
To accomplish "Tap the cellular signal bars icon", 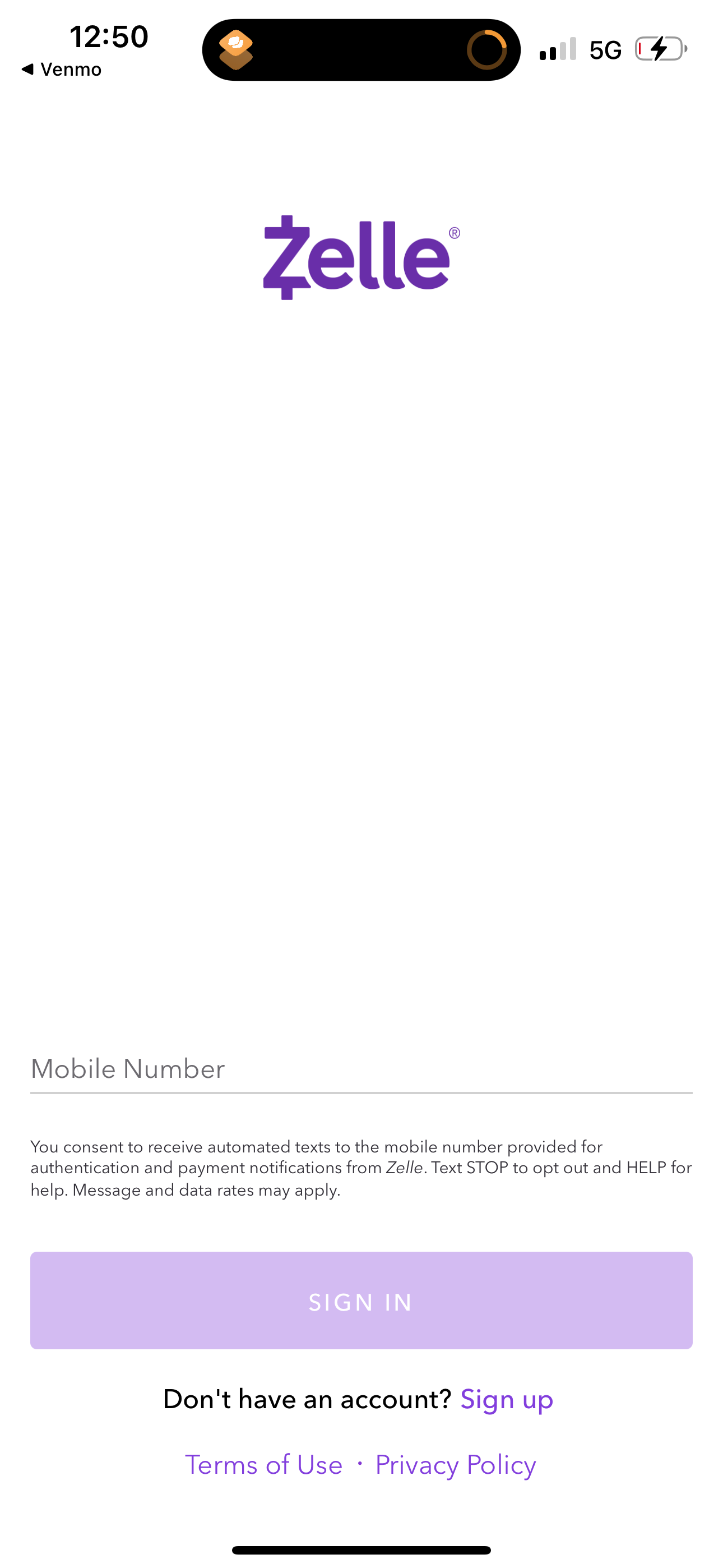I will [x=557, y=50].
